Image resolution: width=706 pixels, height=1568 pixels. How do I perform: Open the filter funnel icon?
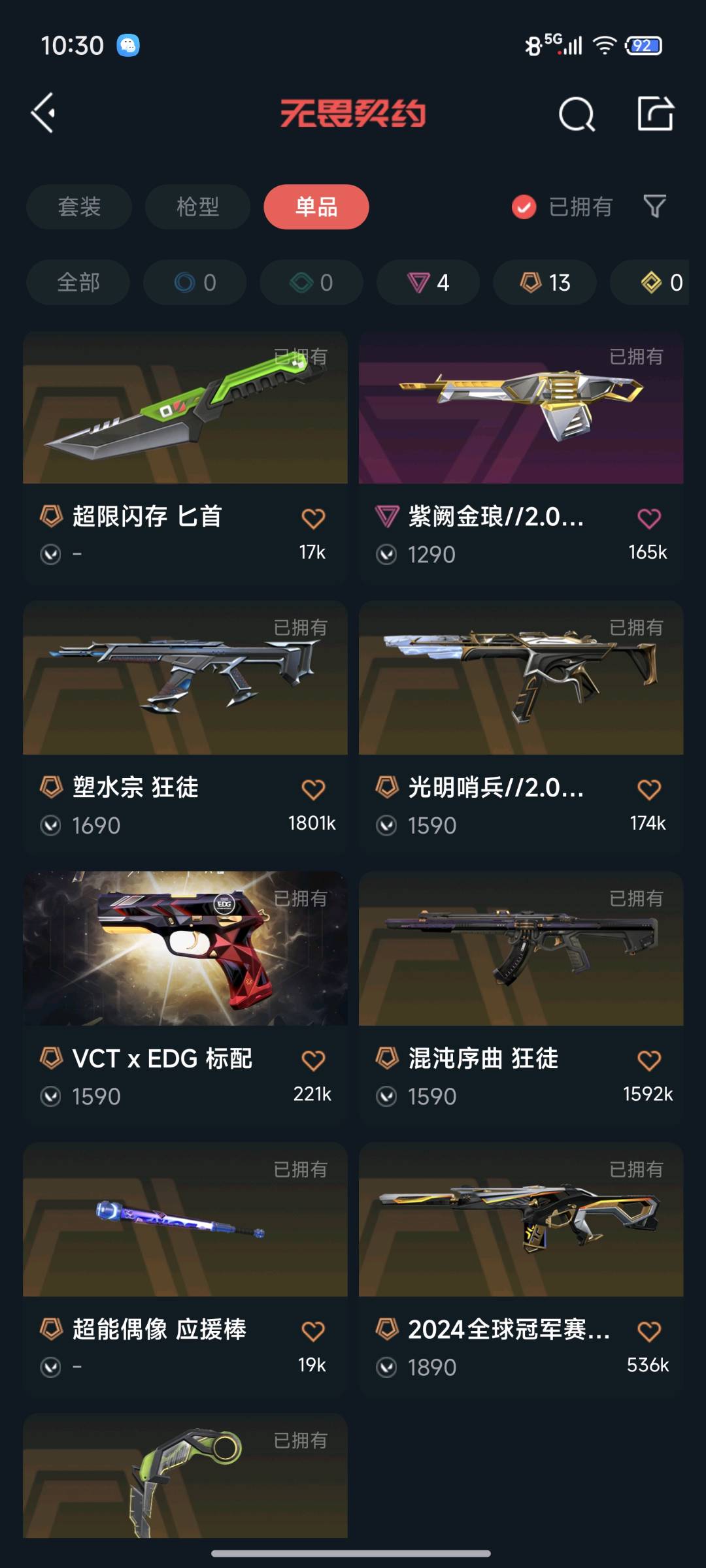(x=654, y=206)
